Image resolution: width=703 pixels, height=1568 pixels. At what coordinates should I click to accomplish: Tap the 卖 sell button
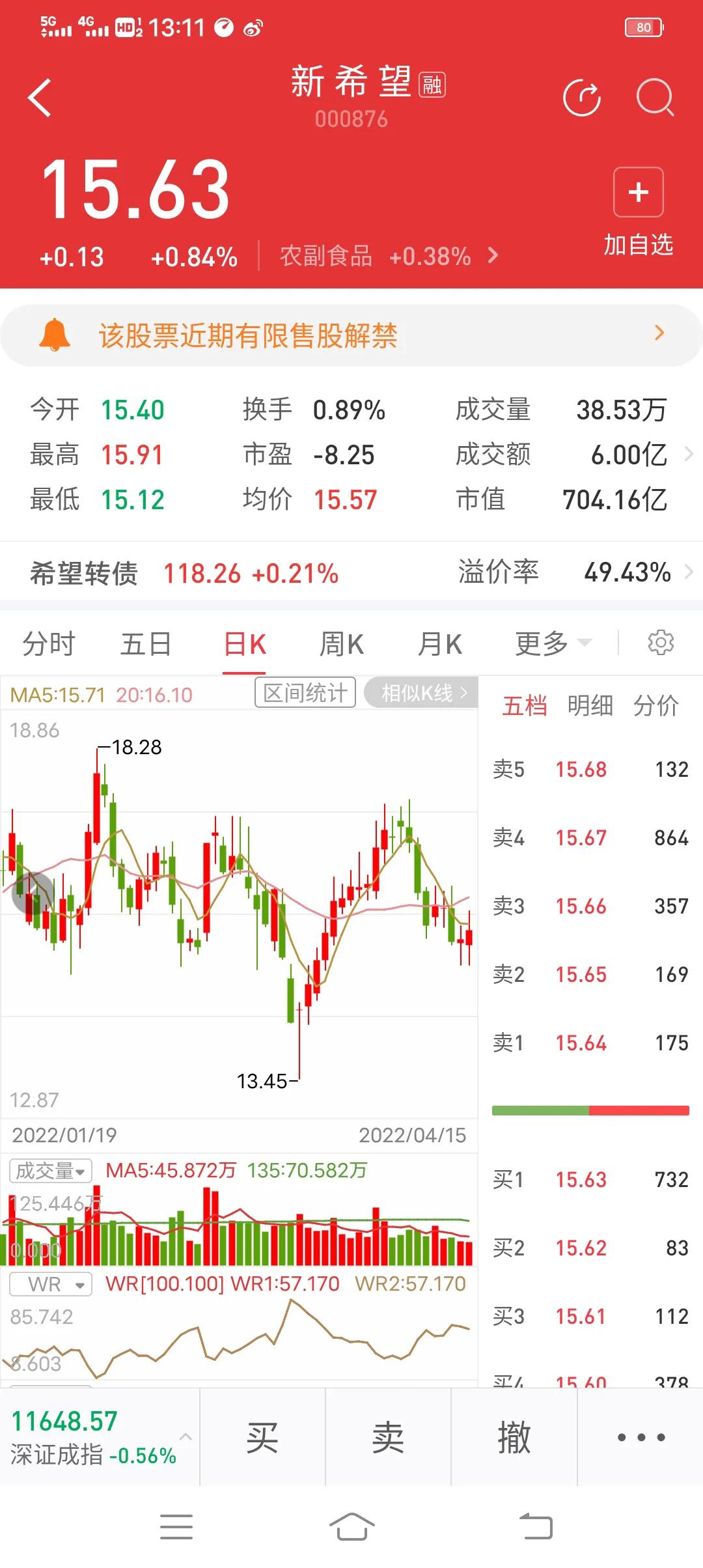pos(388,1436)
